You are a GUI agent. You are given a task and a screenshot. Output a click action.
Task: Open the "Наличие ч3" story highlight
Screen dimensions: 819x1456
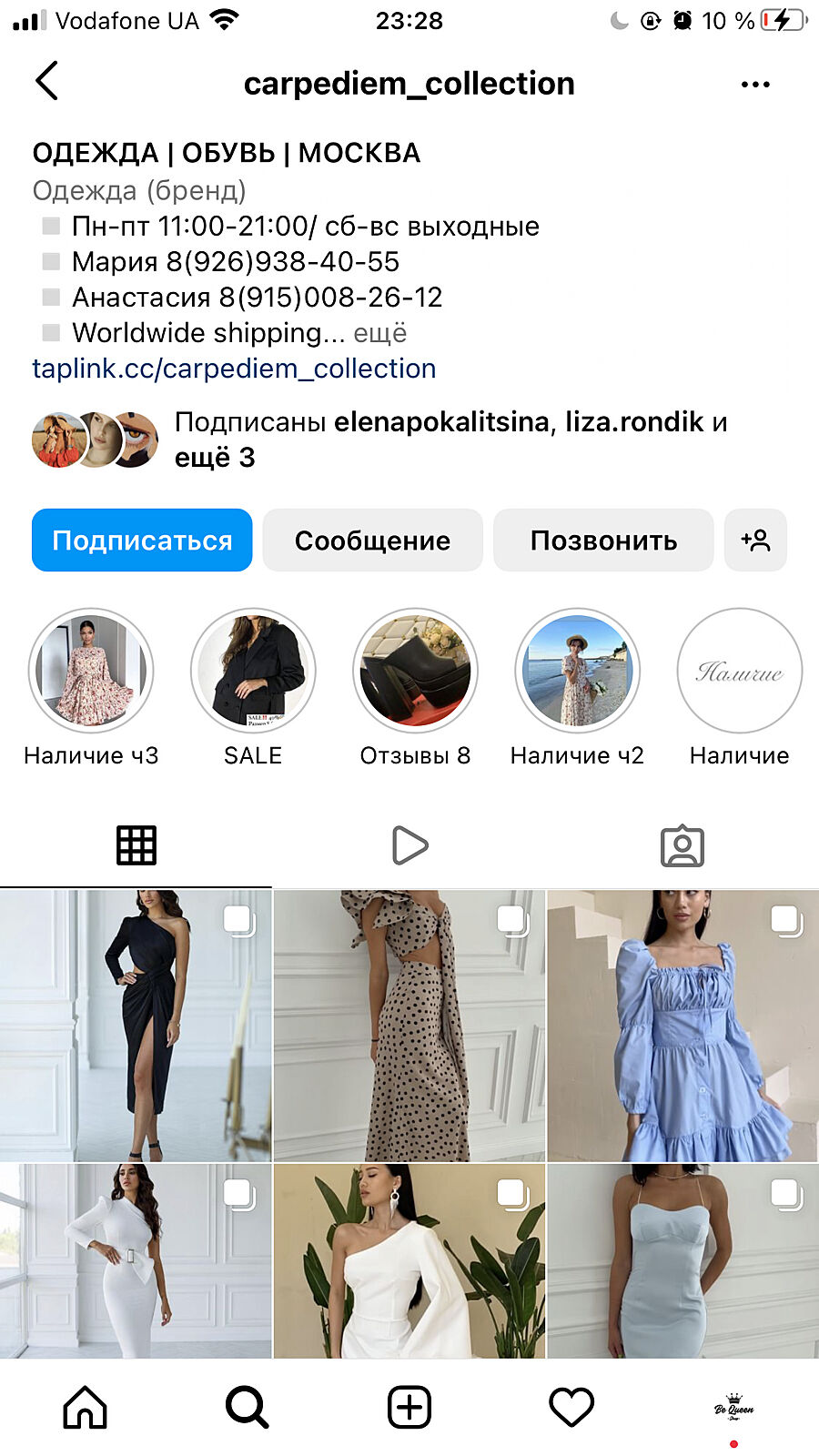pos(91,672)
